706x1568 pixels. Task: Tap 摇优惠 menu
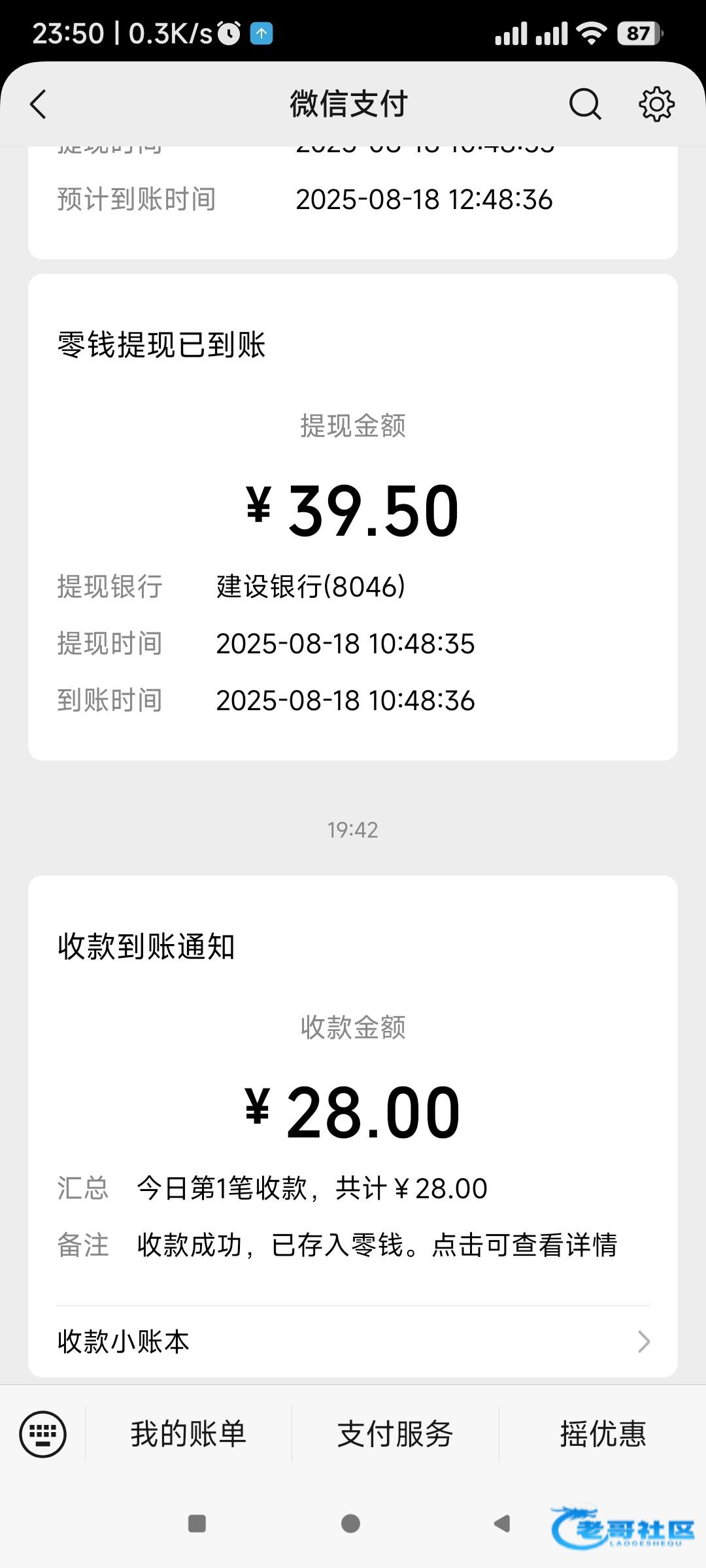coord(602,1435)
